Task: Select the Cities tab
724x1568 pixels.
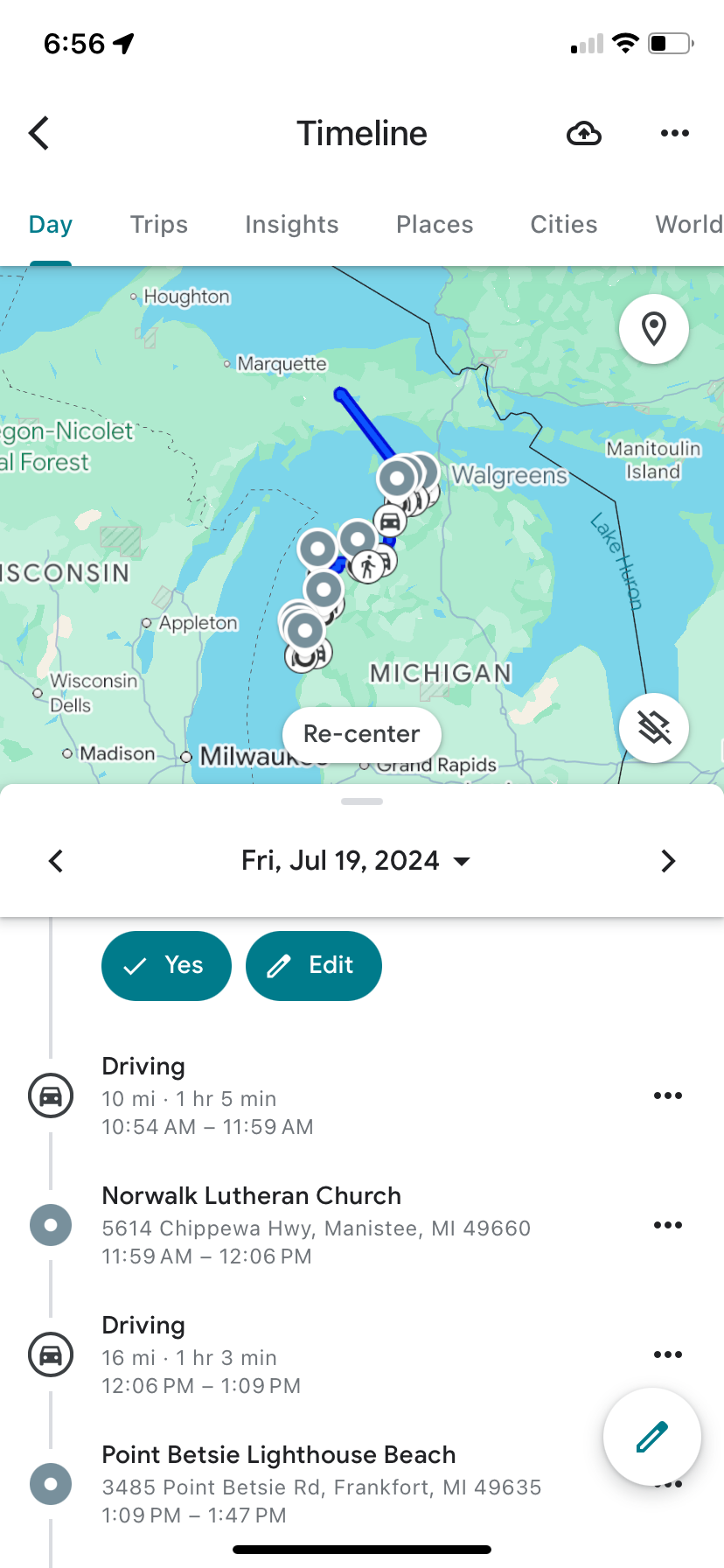Action: coord(564,225)
